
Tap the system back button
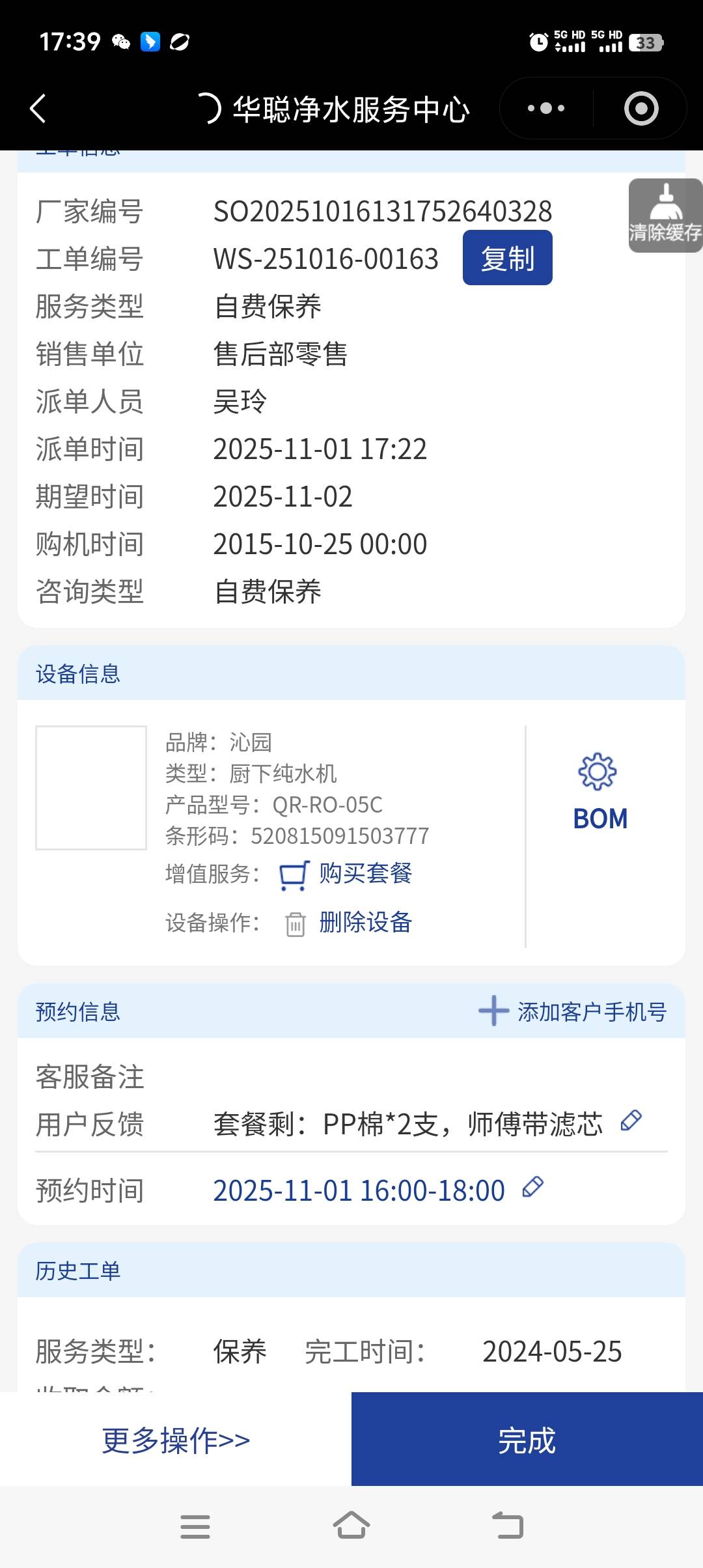(508, 1526)
